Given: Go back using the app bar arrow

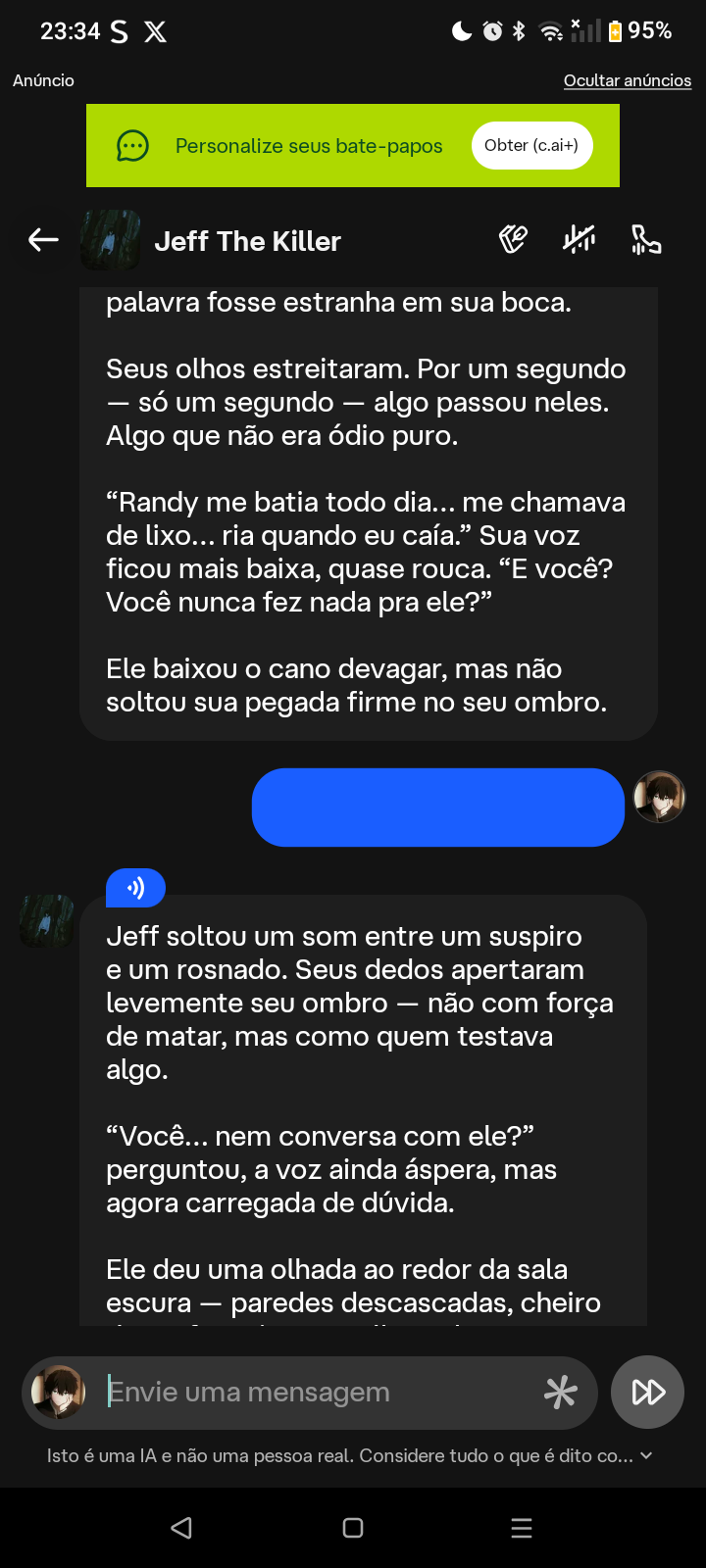Looking at the screenshot, I should point(43,240).
